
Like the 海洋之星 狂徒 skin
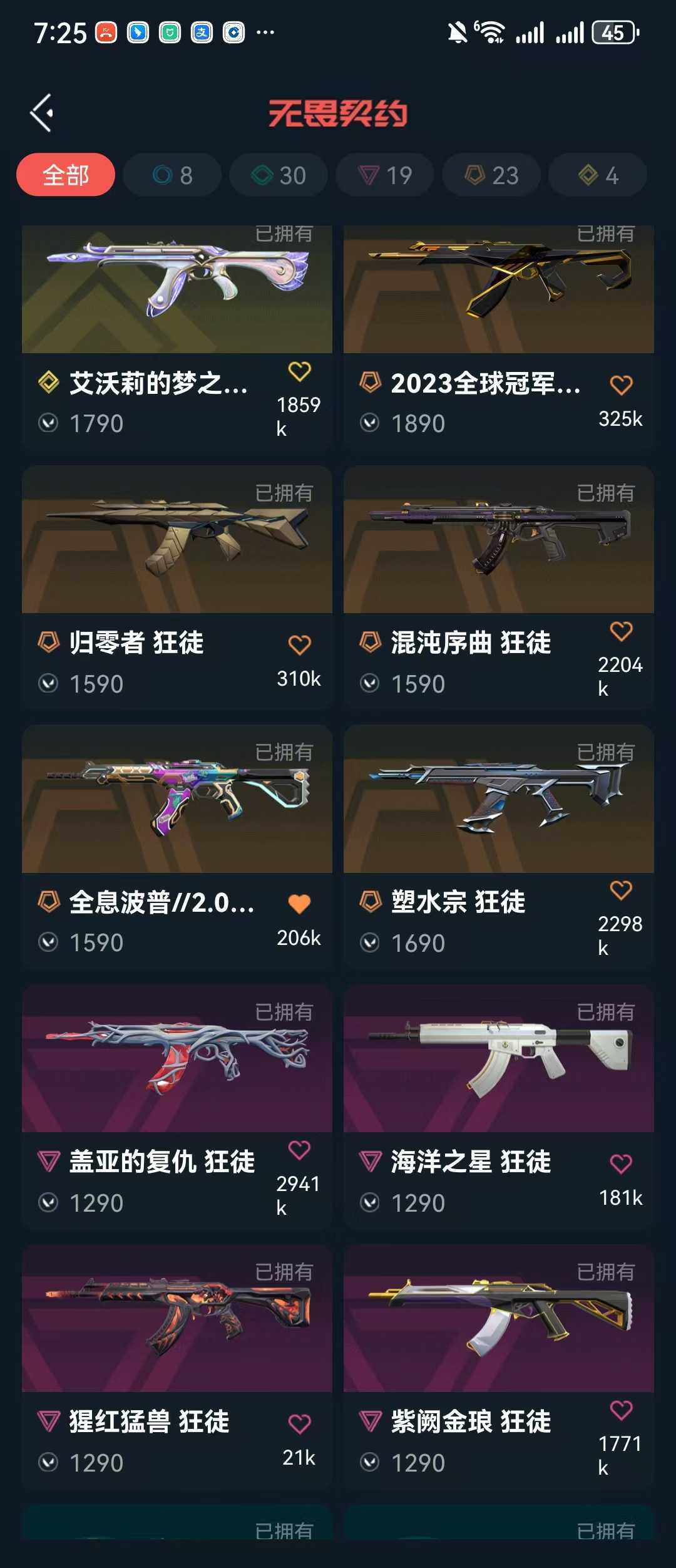coord(621,1163)
